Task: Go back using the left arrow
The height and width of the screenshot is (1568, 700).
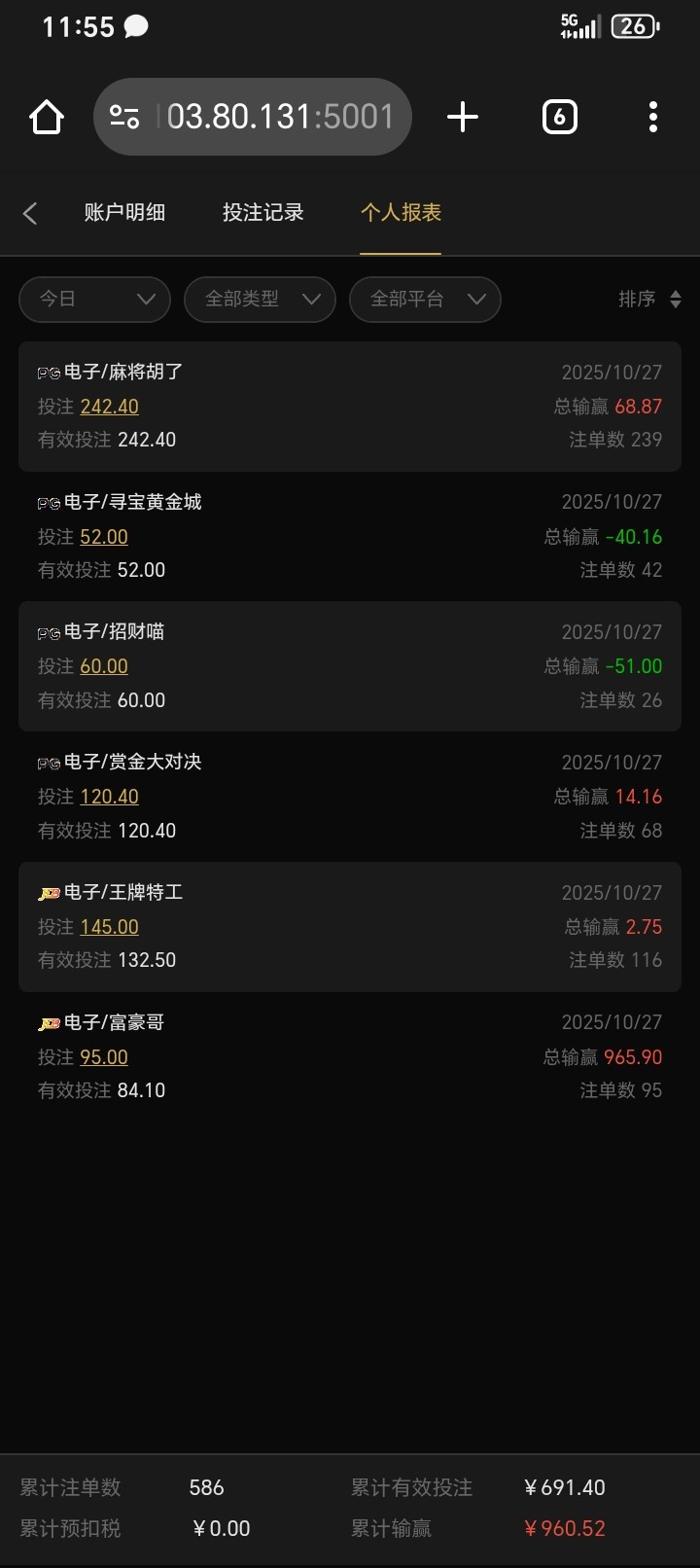Action: click(30, 213)
